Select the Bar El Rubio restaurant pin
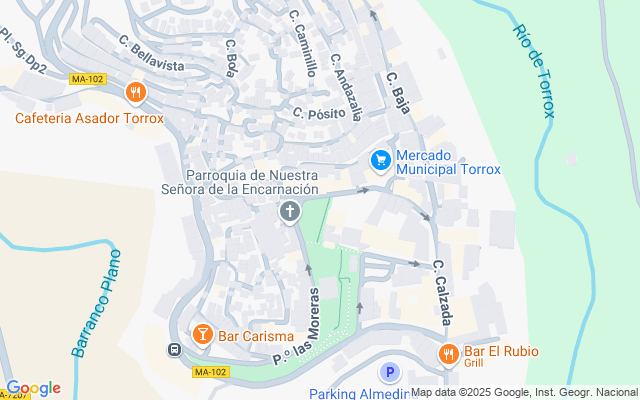 (448, 352)
